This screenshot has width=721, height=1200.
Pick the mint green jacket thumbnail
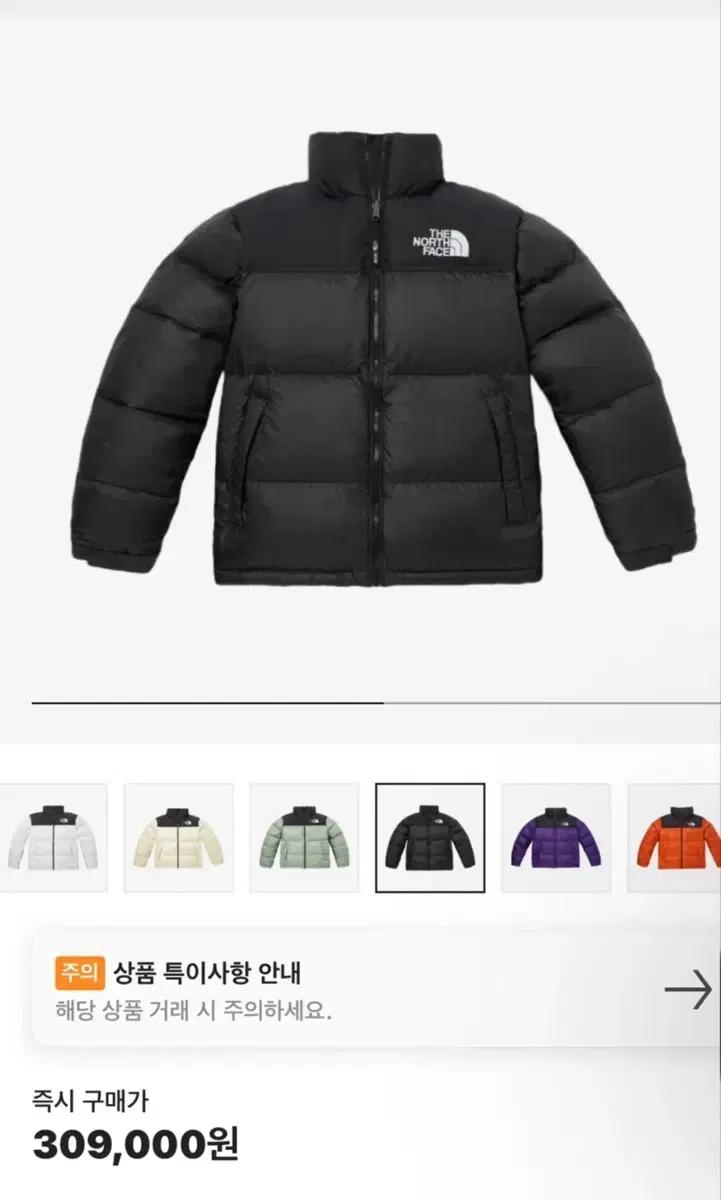click(x=304, y=838)
